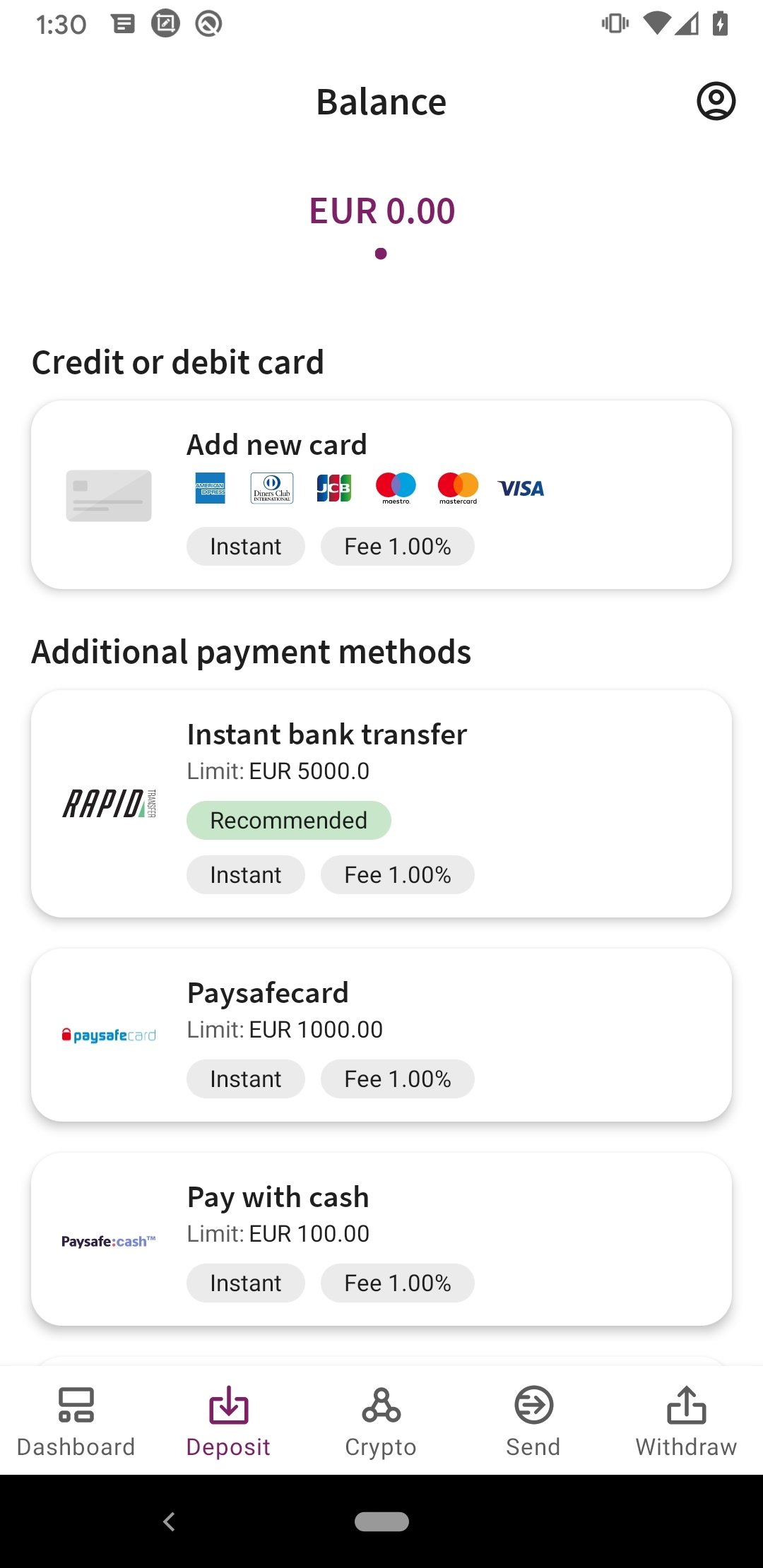Select Pay with cash option
The image size is (763, 1568).
tap(381, 1239)
